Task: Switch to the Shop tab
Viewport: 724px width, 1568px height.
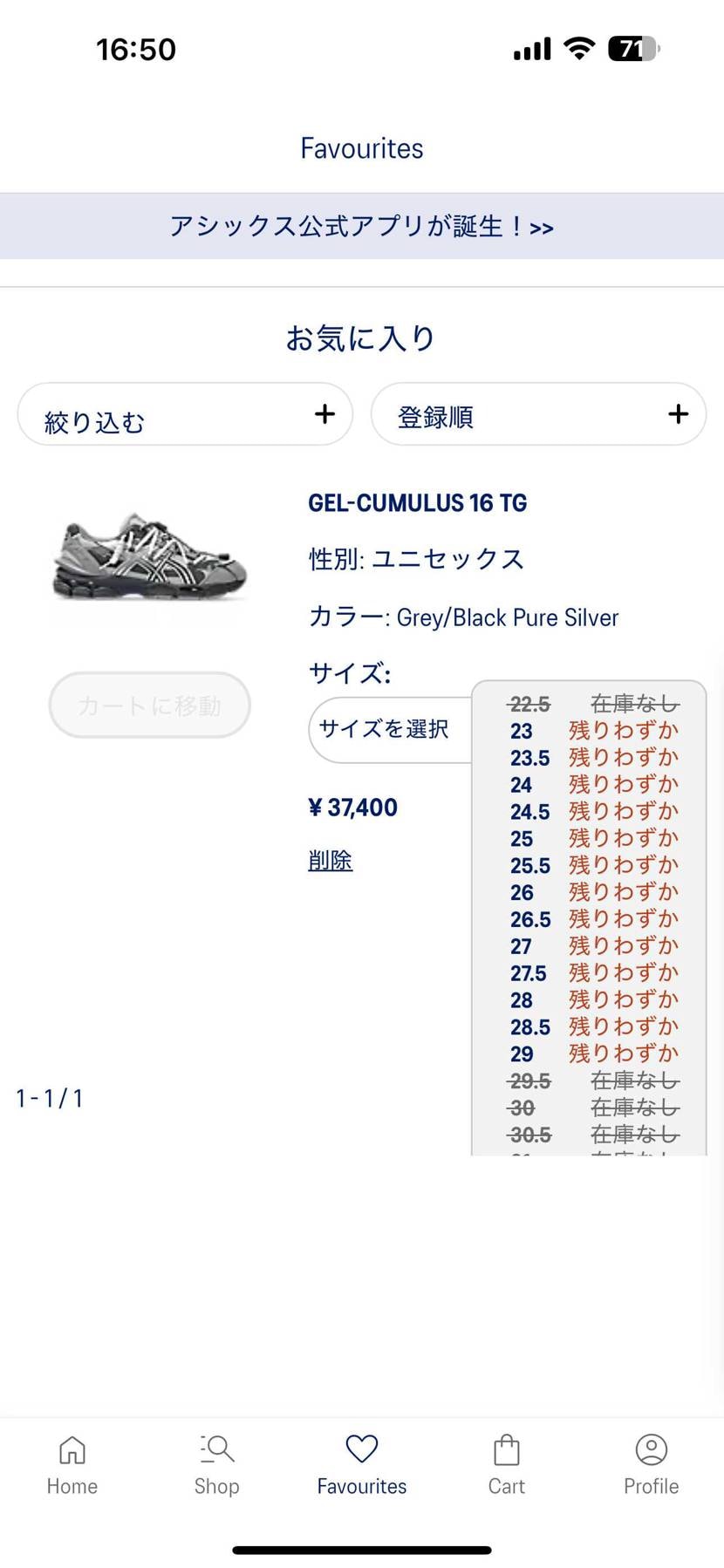Action: (216, 1465)
